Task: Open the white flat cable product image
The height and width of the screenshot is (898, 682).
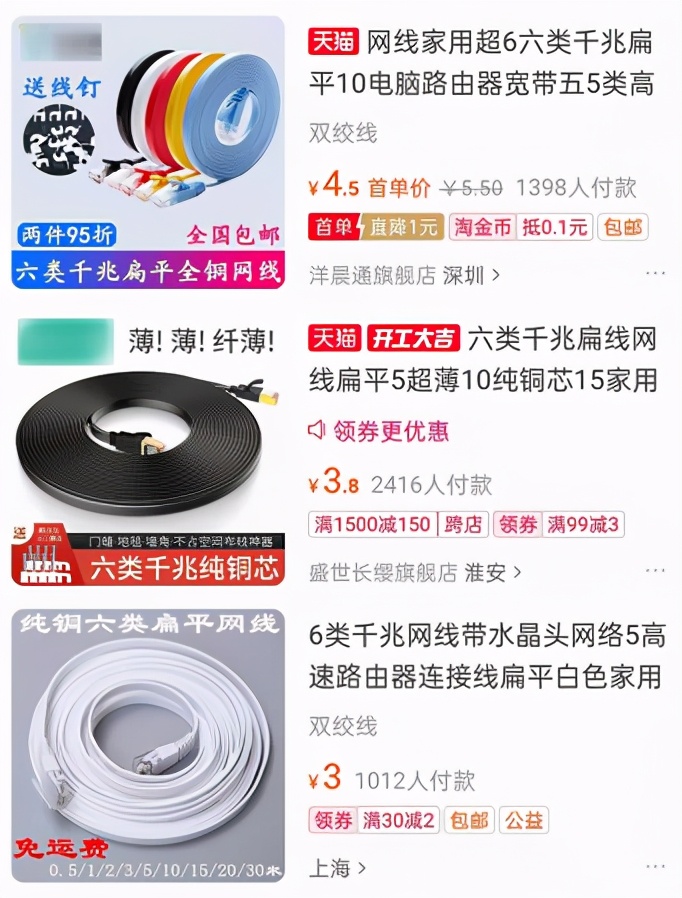Action: 148,746
